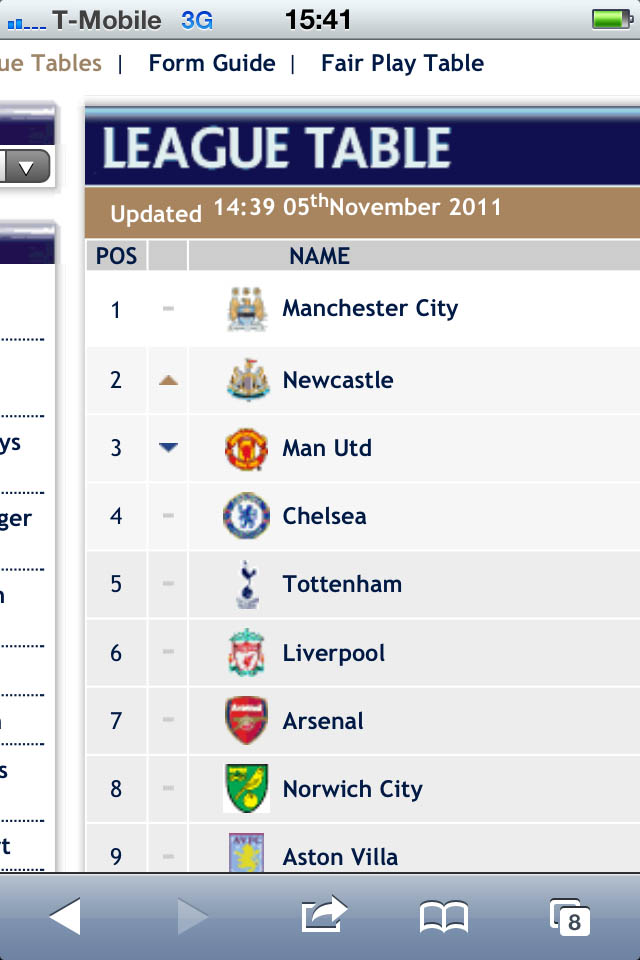Open Norwich City team page
This screenshot has height=960, width=640.
click(x=352, y=789)
